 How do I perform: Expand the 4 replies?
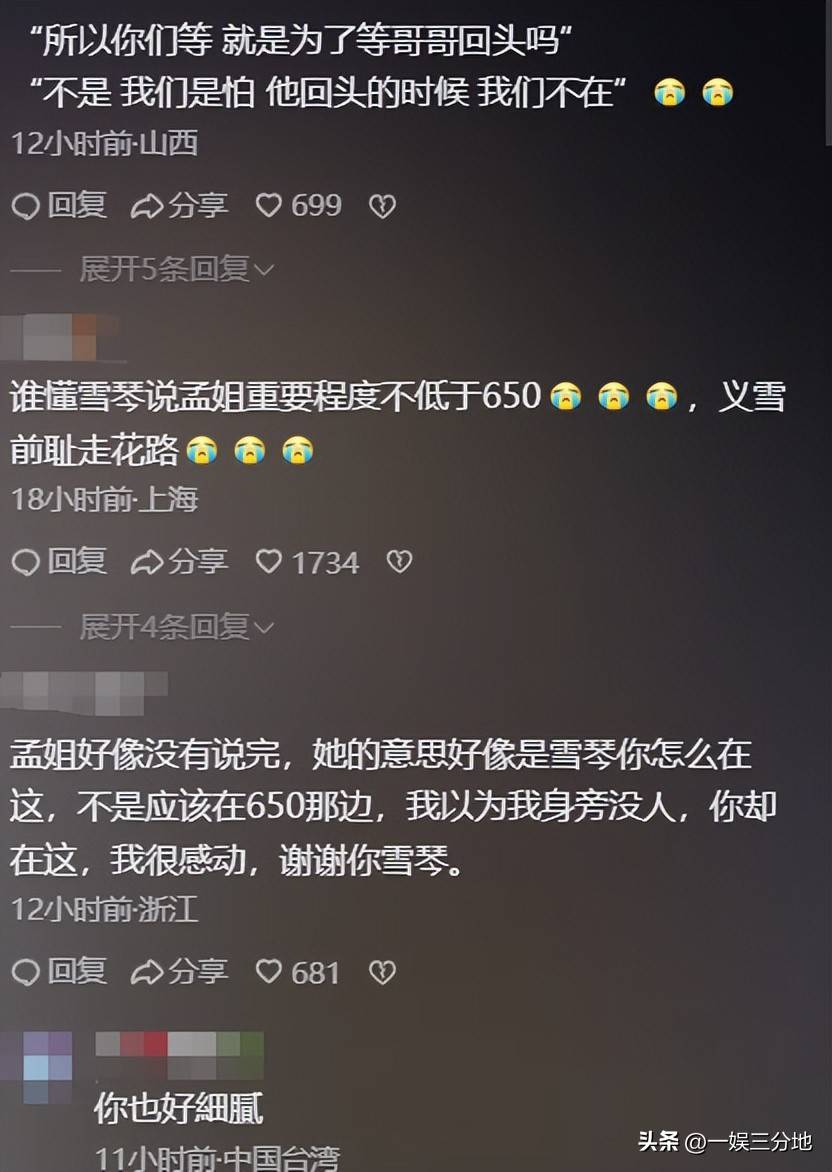(177, 627)
